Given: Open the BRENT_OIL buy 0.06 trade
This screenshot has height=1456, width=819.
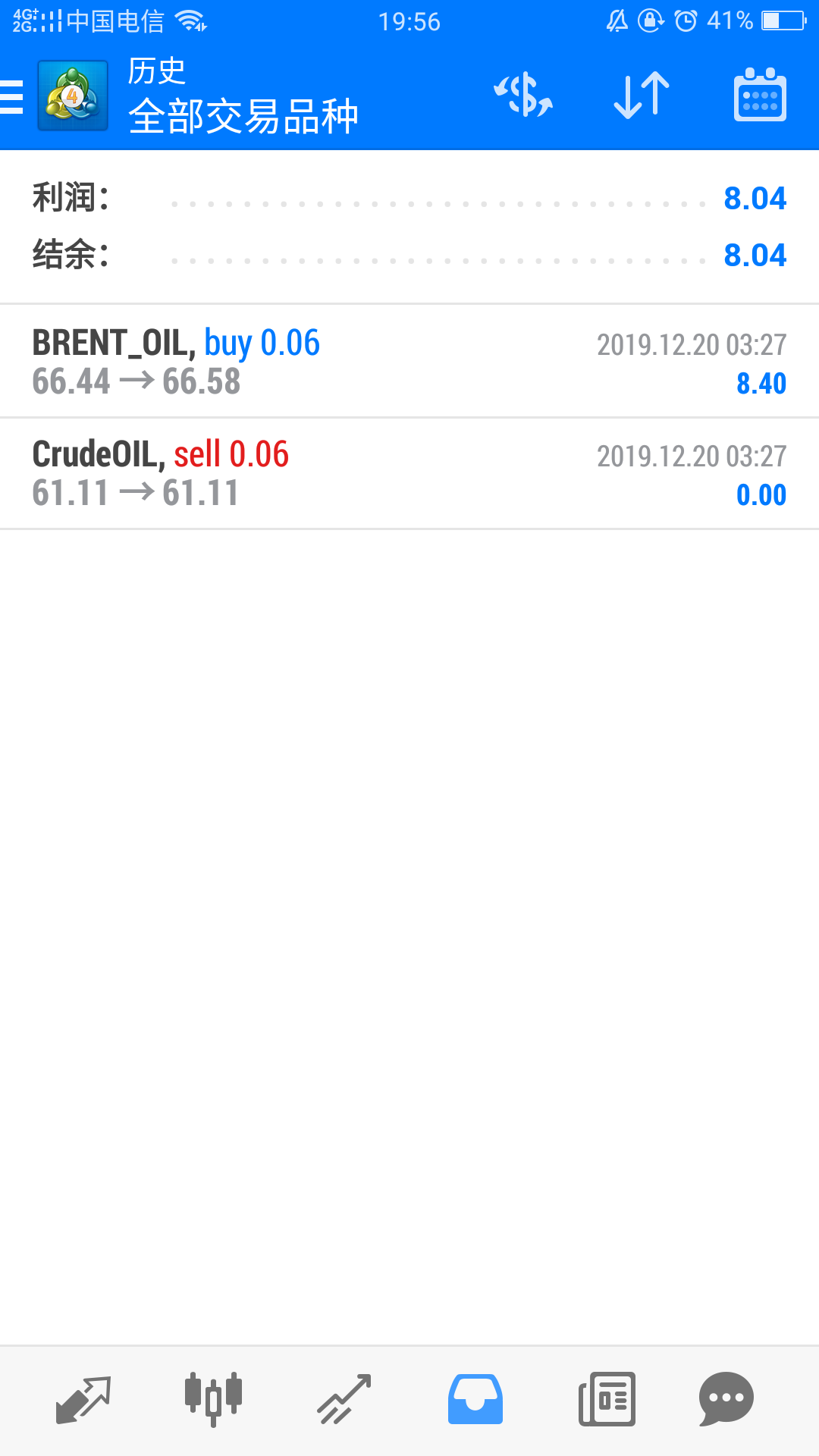Looking at the screenshot, I should click(x=409, y=362).
